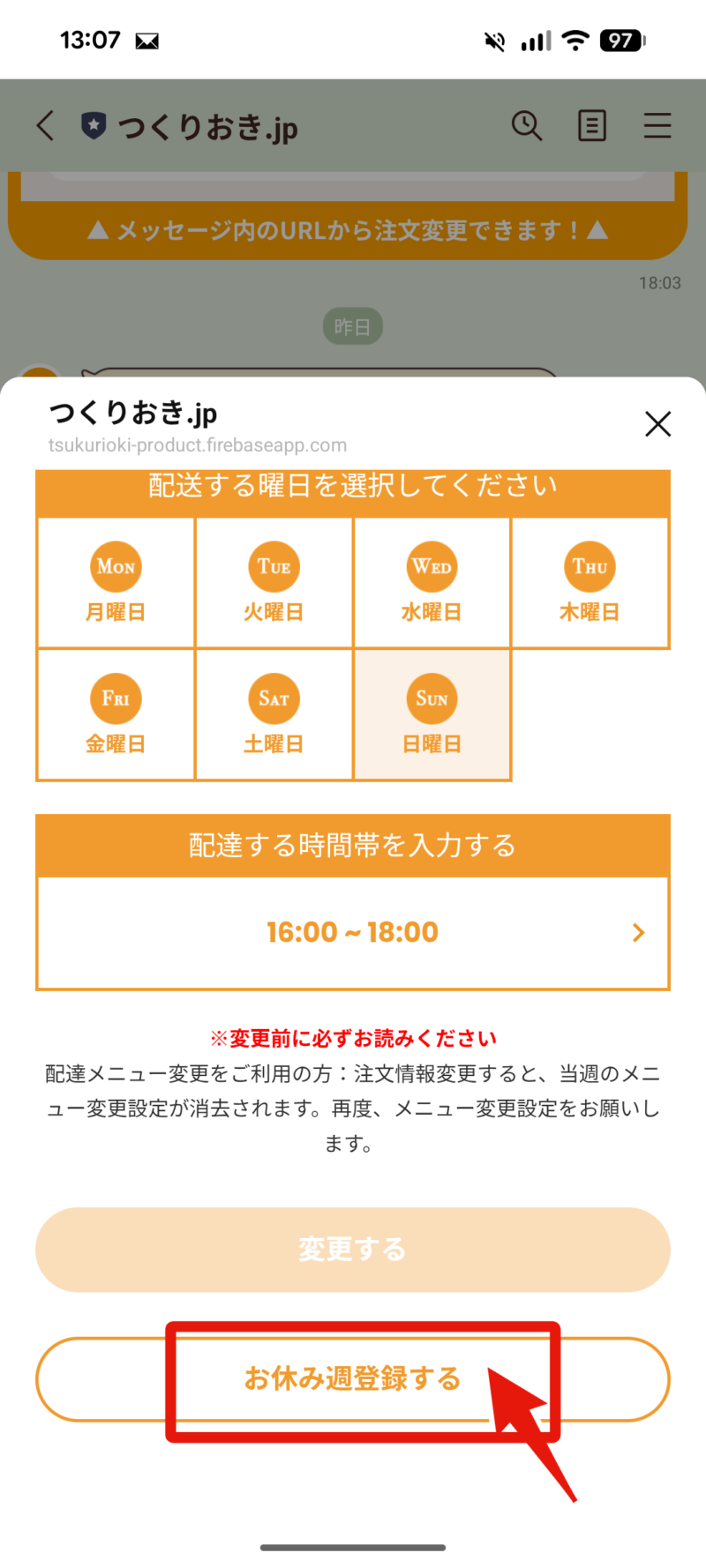Open the notes document icon

coord(592,126)
